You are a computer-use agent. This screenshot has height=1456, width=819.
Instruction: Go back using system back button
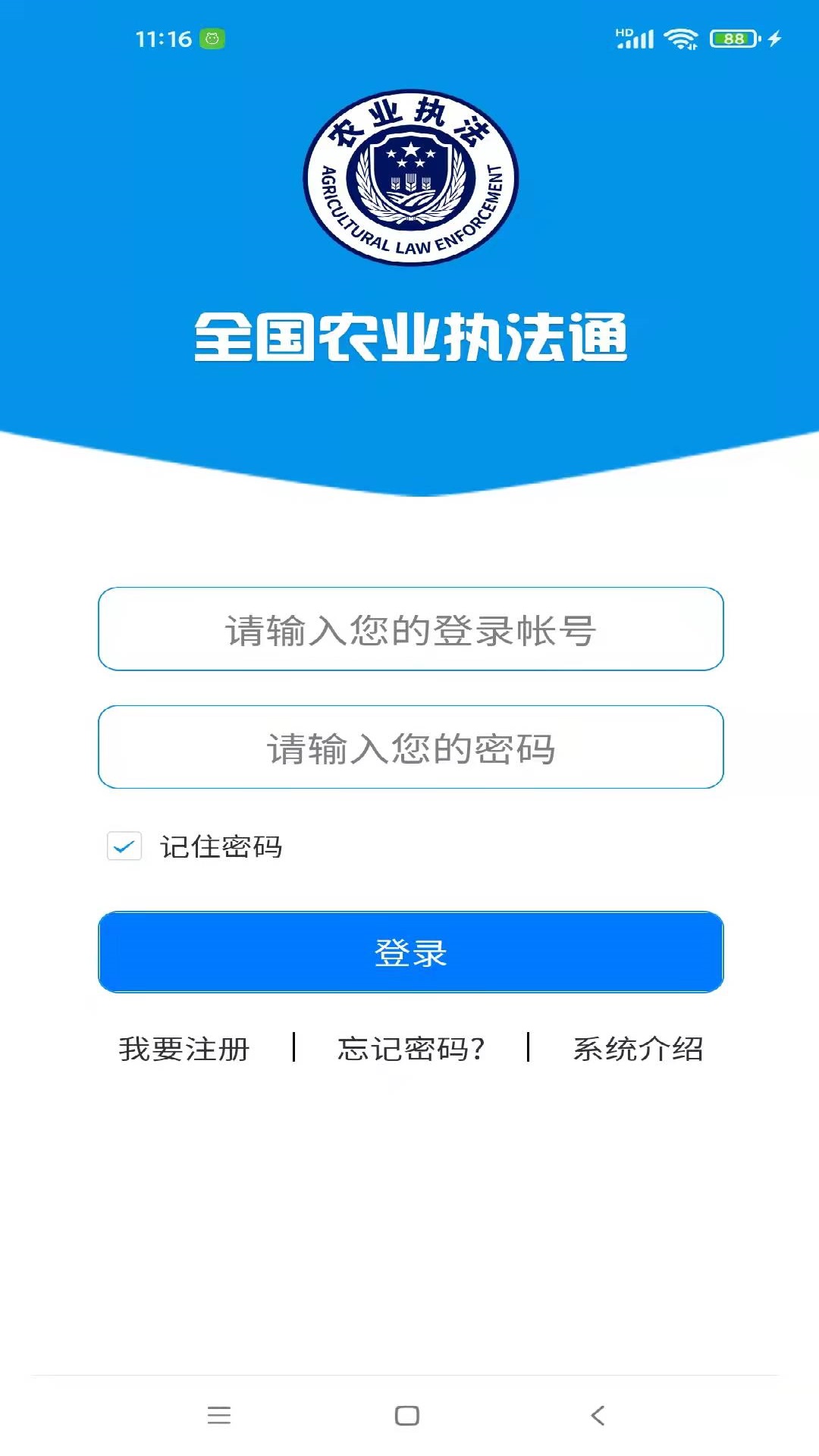point(598,1415)
